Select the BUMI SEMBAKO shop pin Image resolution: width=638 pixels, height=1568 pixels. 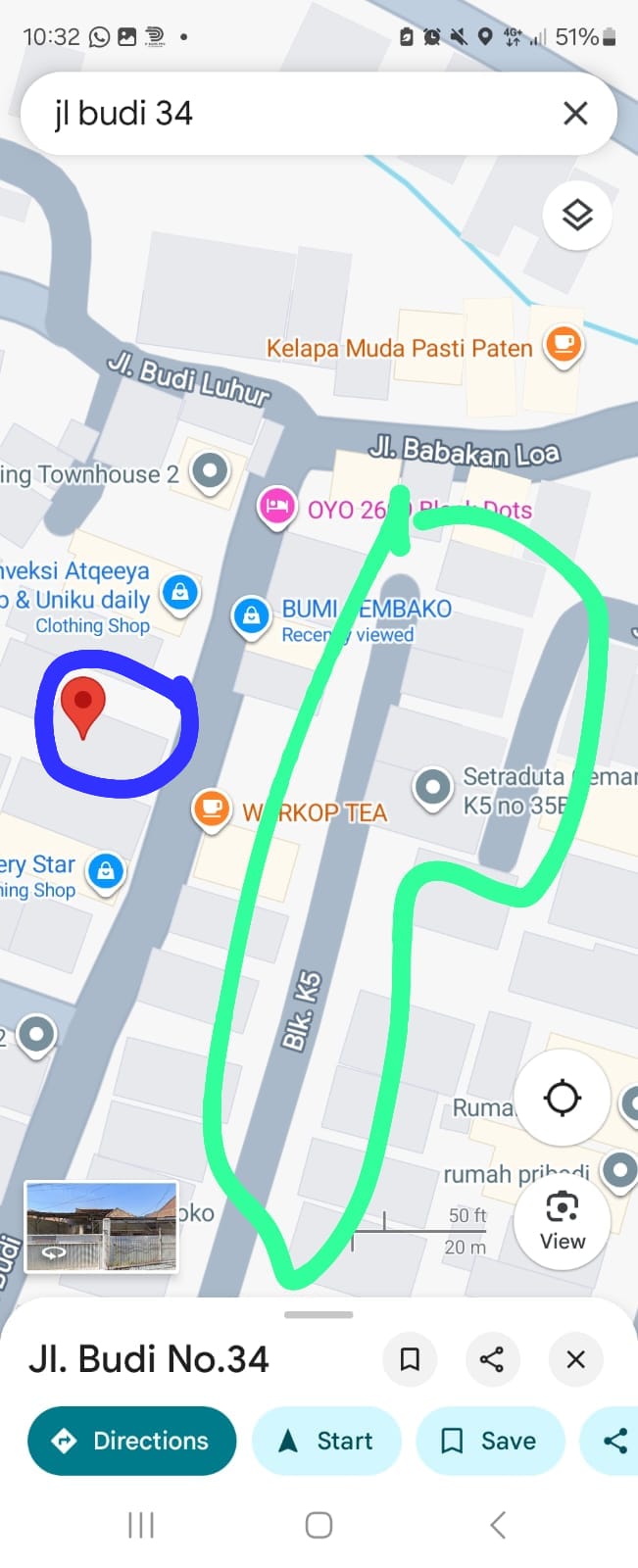pyautogui.click(x=252, y=616)
